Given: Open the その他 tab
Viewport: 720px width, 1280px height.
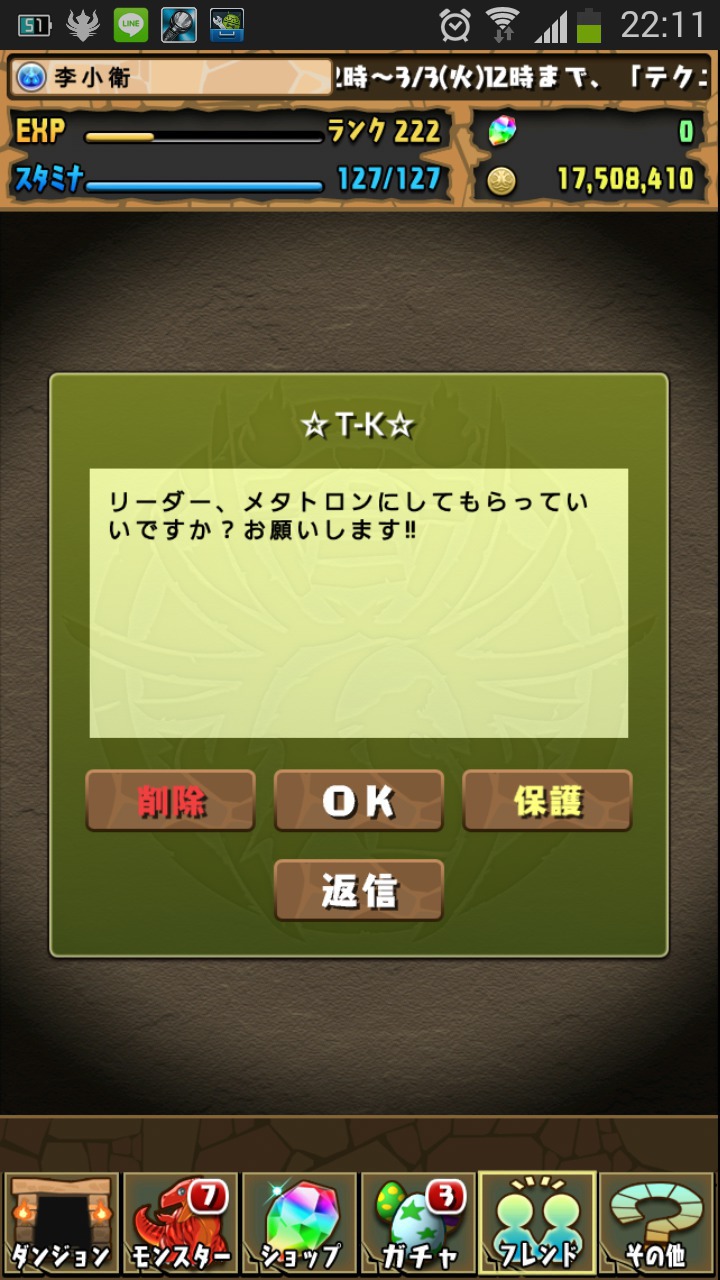Looking at the screenshot, I should (657, 1223).
